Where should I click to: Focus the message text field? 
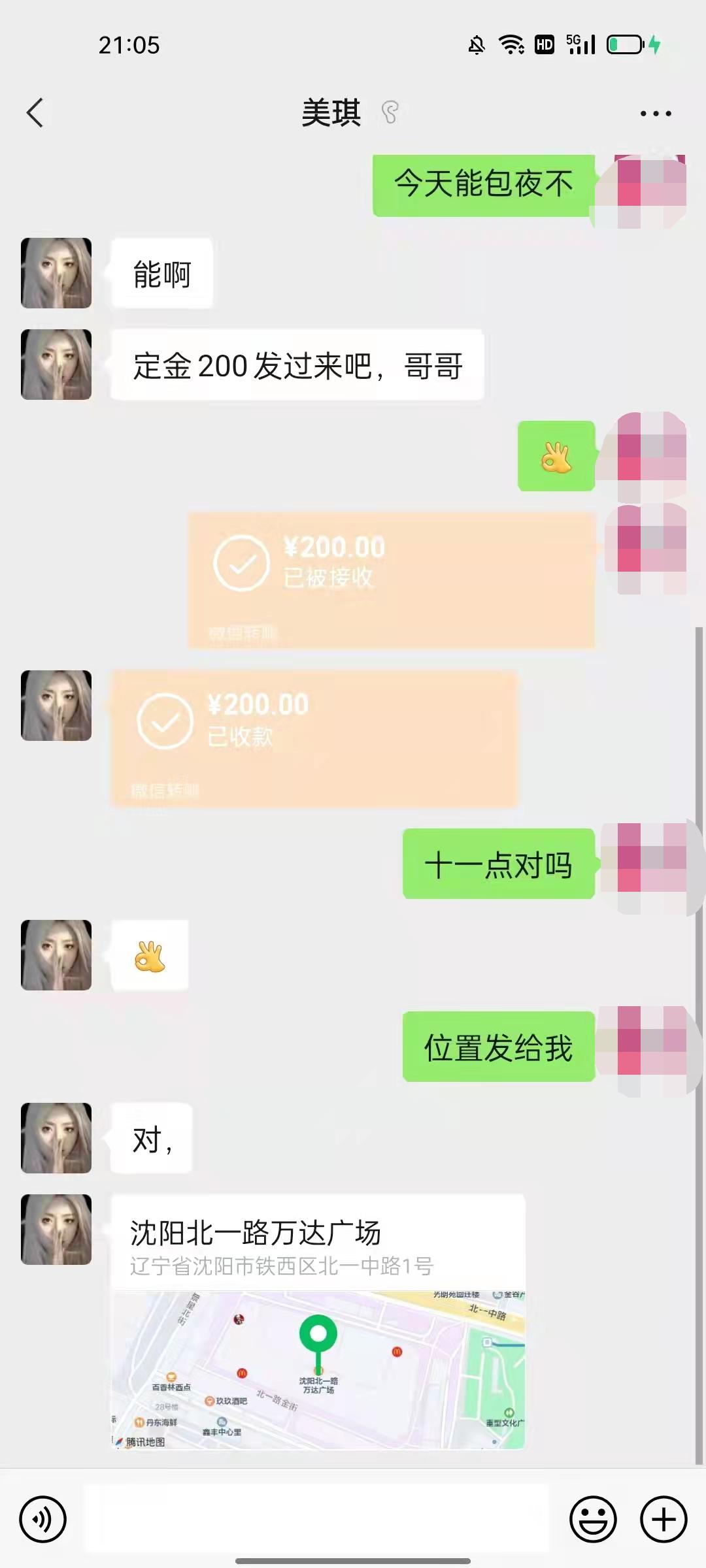click(317, 1519)
